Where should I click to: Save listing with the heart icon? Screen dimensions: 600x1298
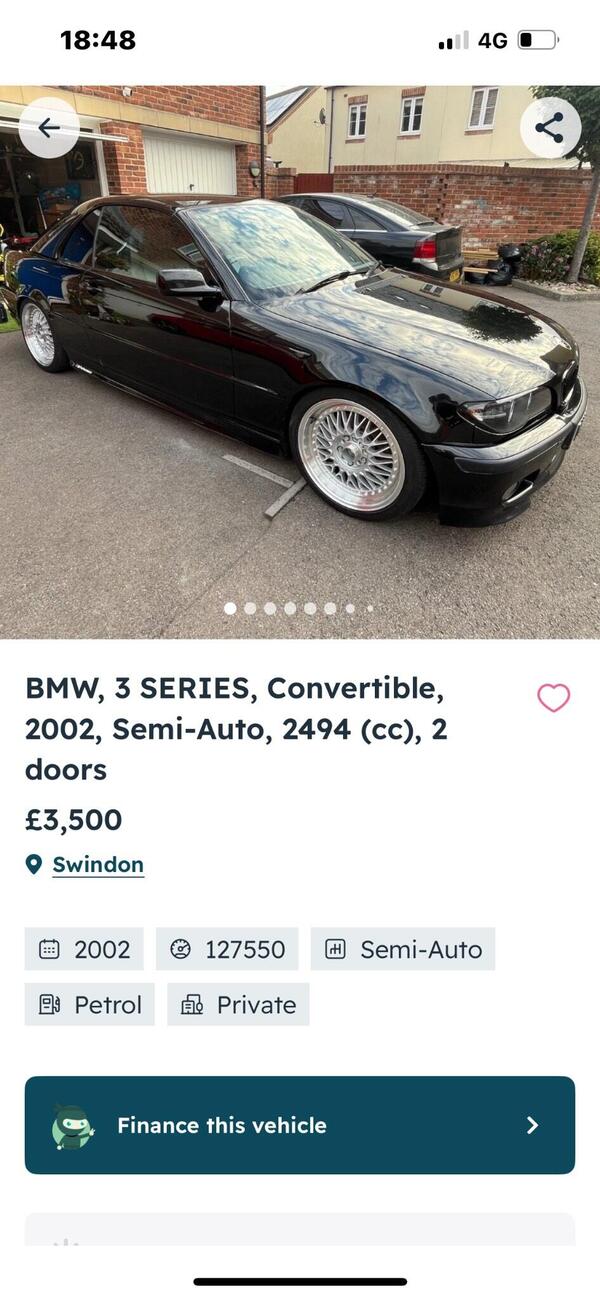[553, 697]
